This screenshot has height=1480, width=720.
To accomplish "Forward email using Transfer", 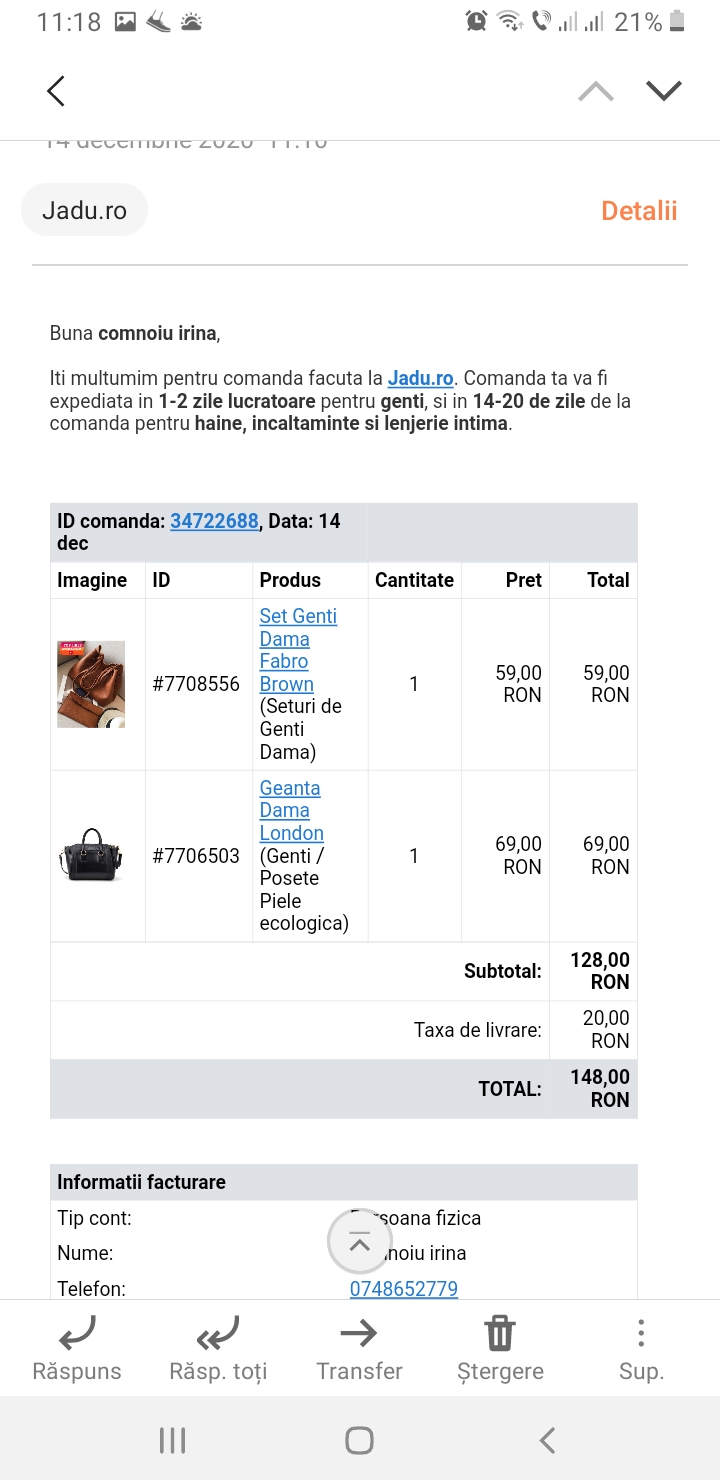I will (359, 1348).
